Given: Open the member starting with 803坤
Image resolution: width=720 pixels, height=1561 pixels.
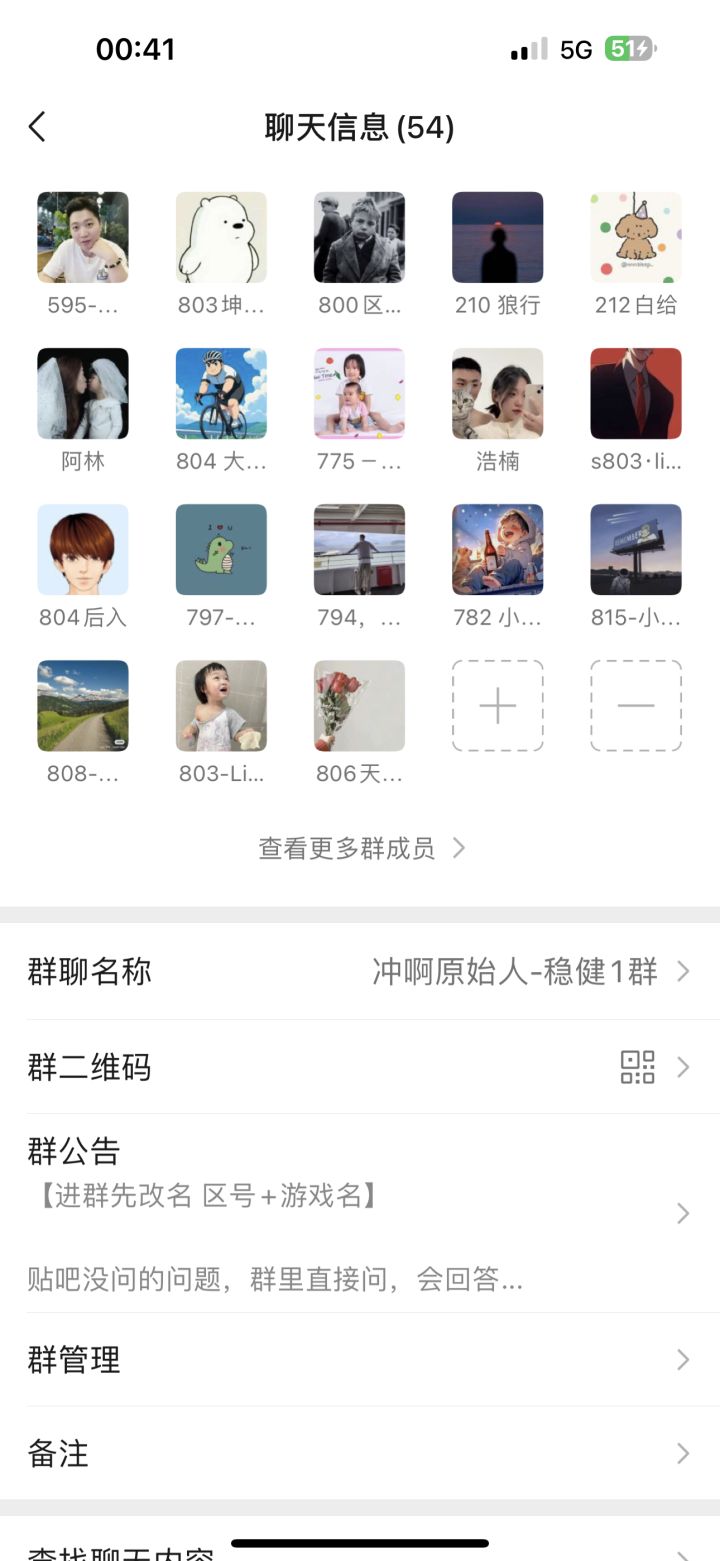Looking at the screenshot, I should point(221,238).
